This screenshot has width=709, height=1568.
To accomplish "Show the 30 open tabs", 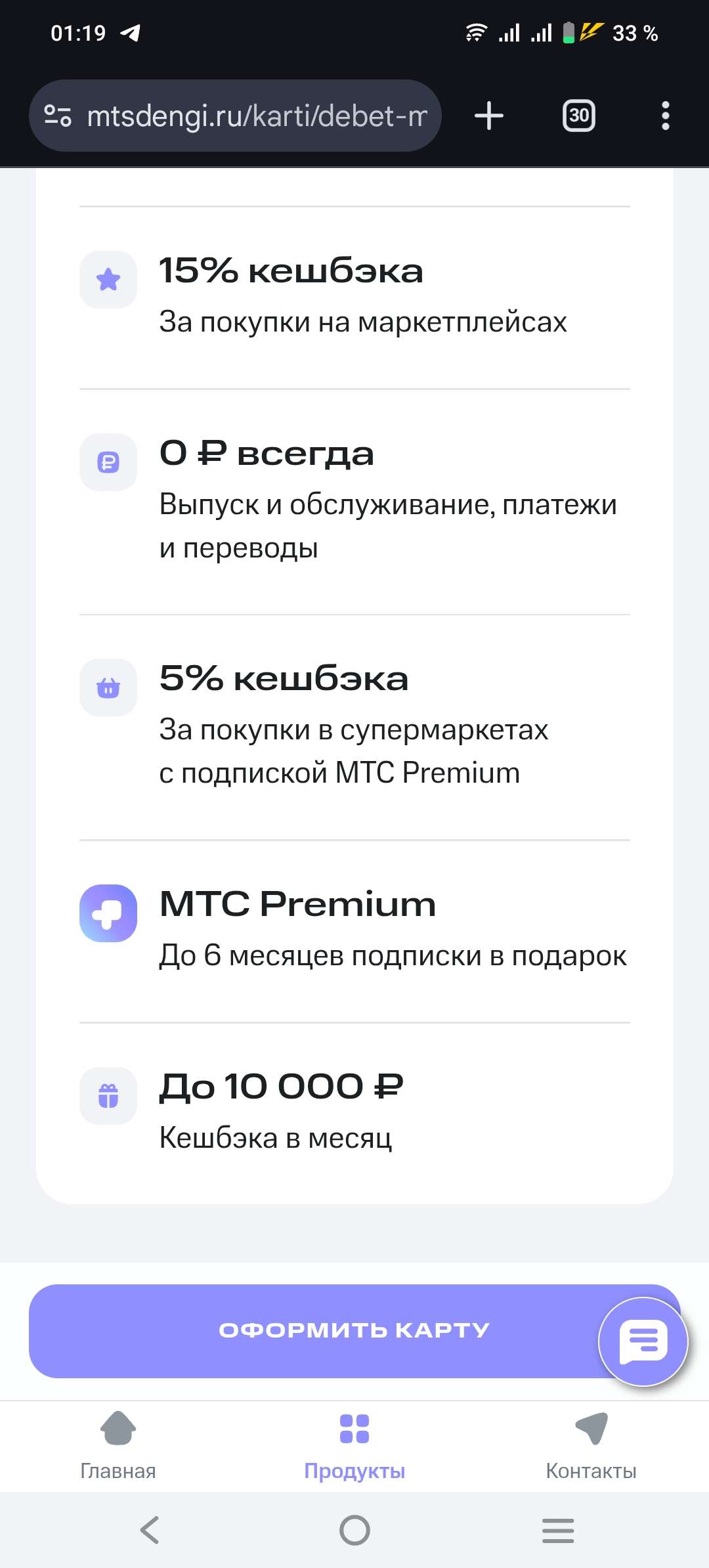I will 578,116.
